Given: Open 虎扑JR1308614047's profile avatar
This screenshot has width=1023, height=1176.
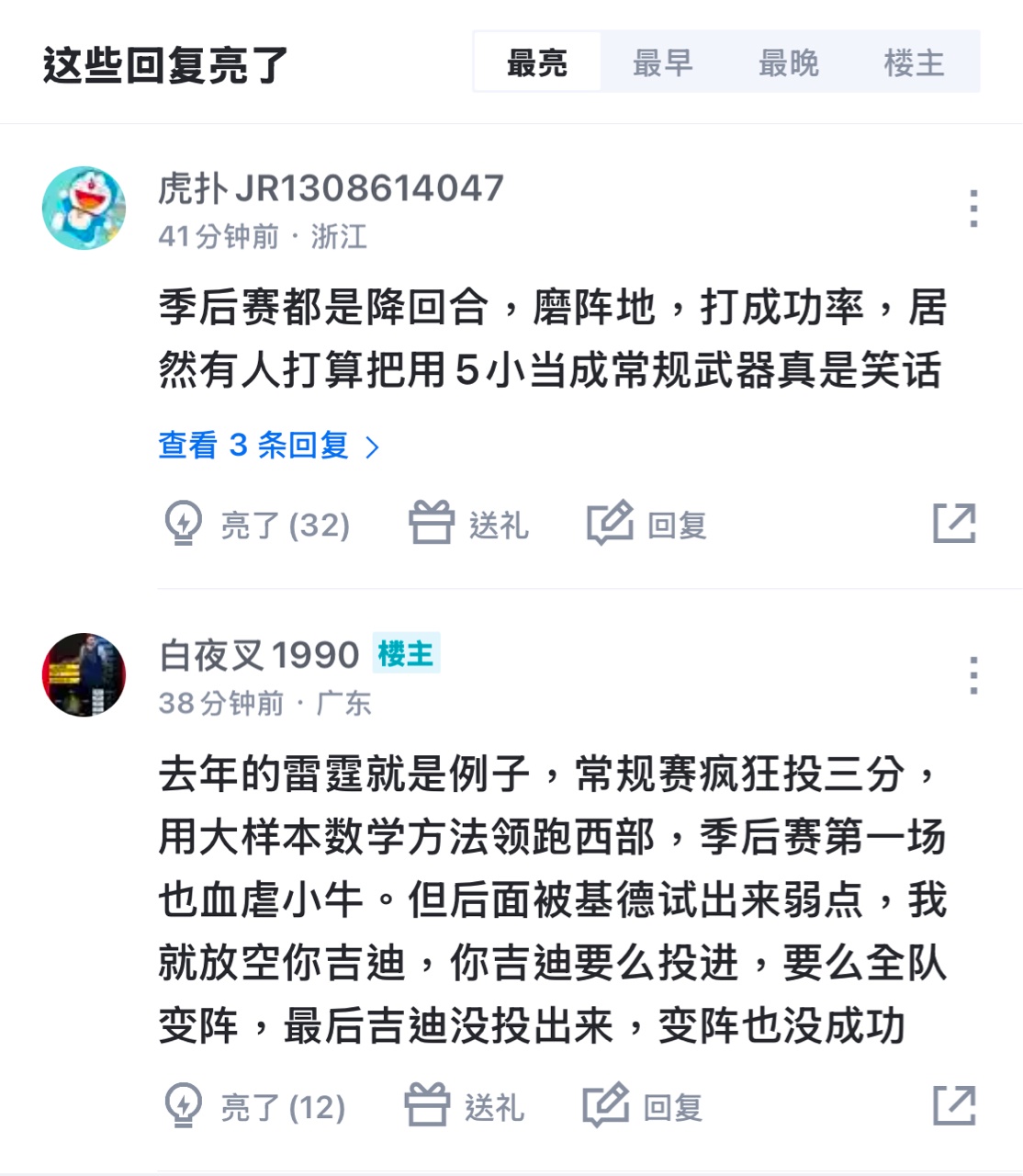Looking at the screenshot, I should click(x=84, y=208).
